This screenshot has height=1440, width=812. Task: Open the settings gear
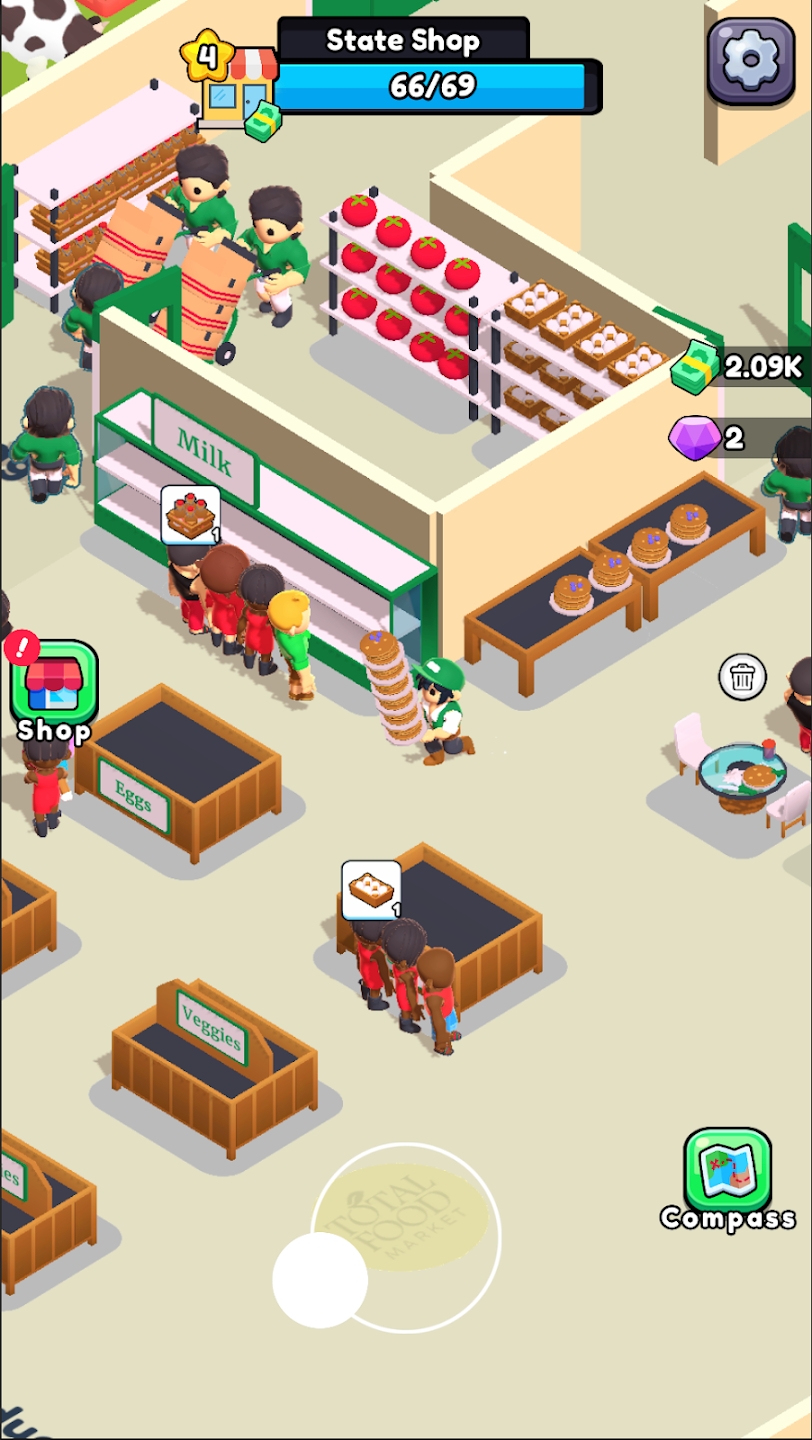tap(750, 61)
